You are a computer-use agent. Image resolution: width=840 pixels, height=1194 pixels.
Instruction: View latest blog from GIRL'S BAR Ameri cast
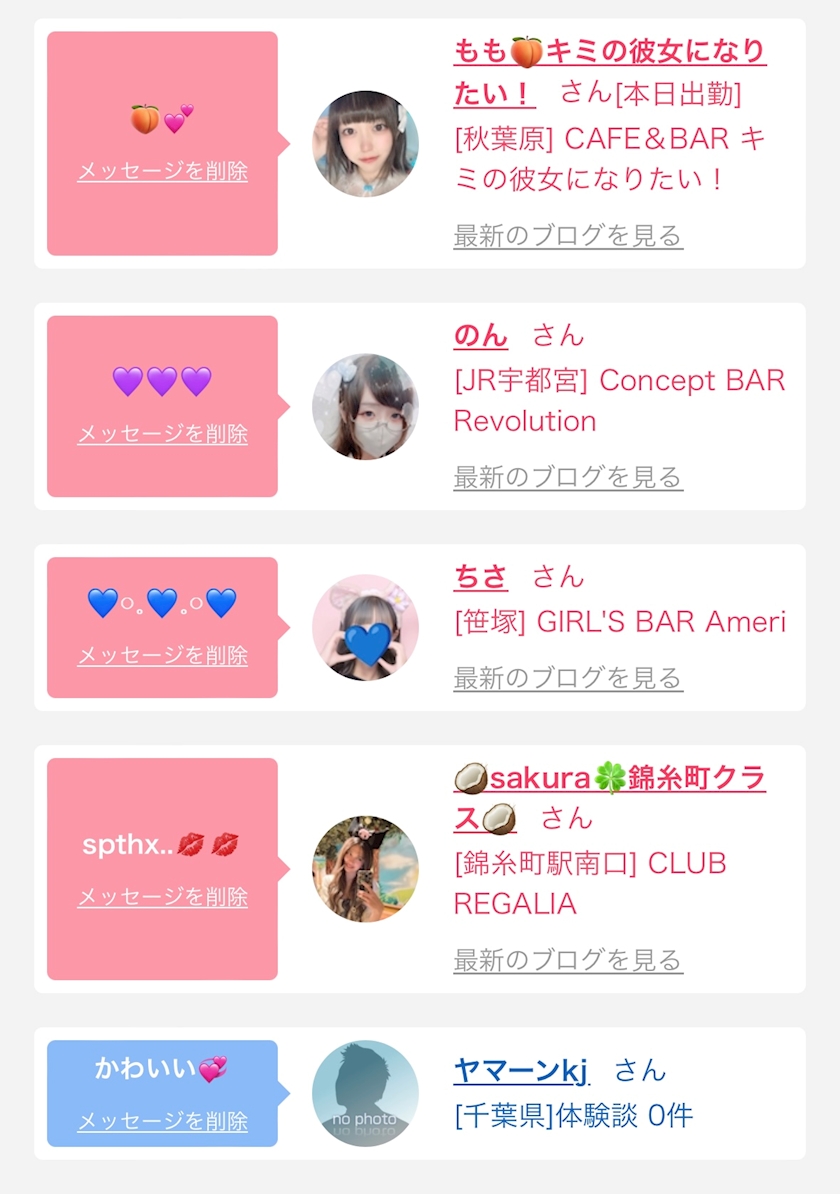(568, 677)
